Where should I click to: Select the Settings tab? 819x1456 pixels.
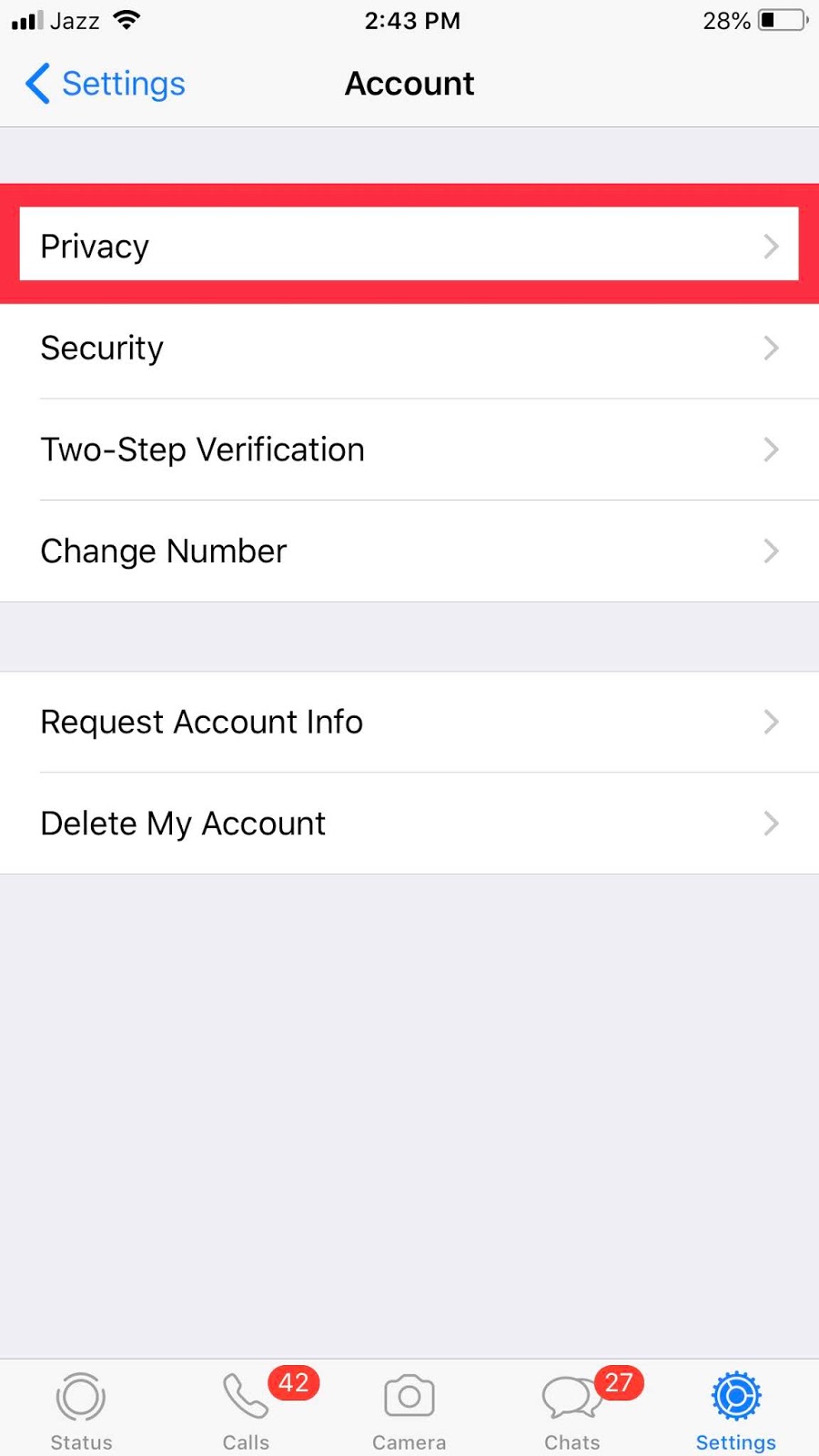pyautogui.click(x=735, y=1409)
